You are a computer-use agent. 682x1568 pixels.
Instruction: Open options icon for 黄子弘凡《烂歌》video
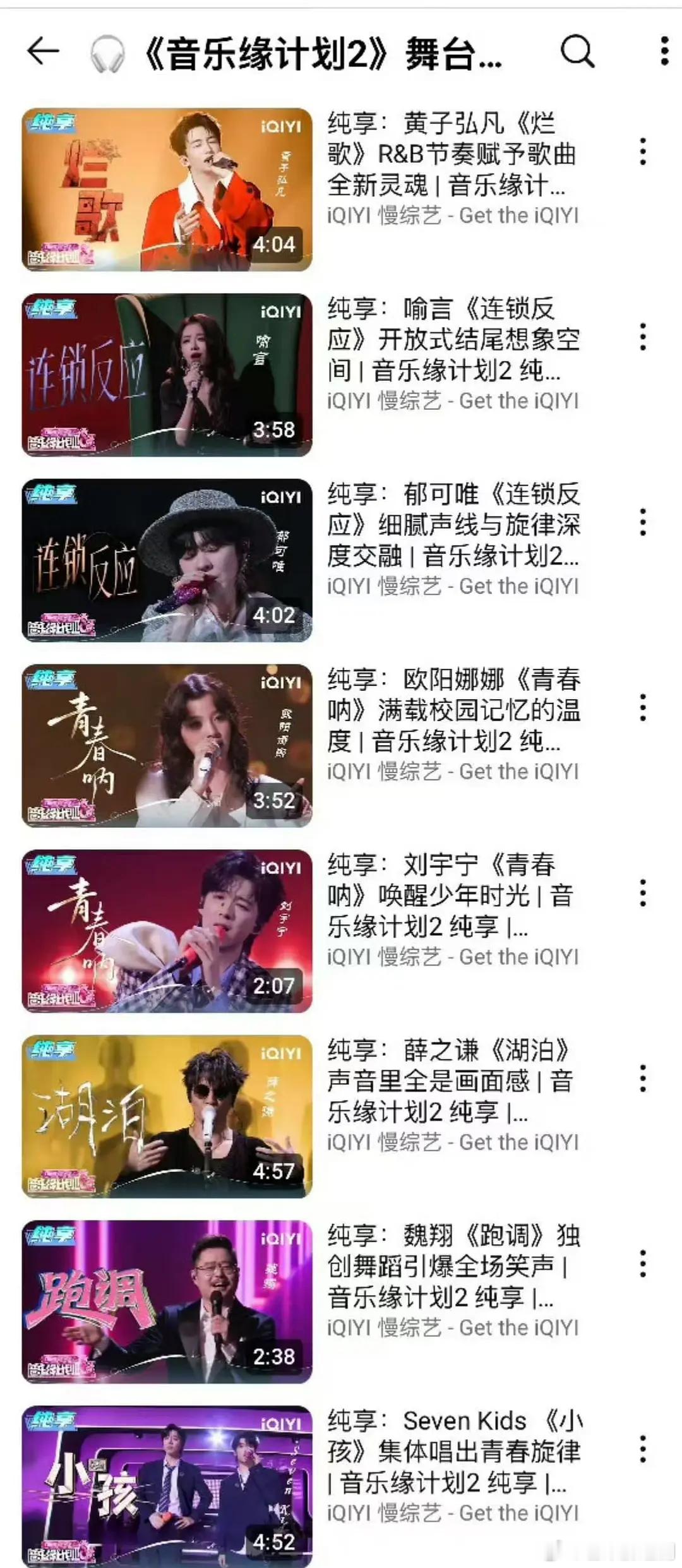pyautogui.click(x=643, y=152)
